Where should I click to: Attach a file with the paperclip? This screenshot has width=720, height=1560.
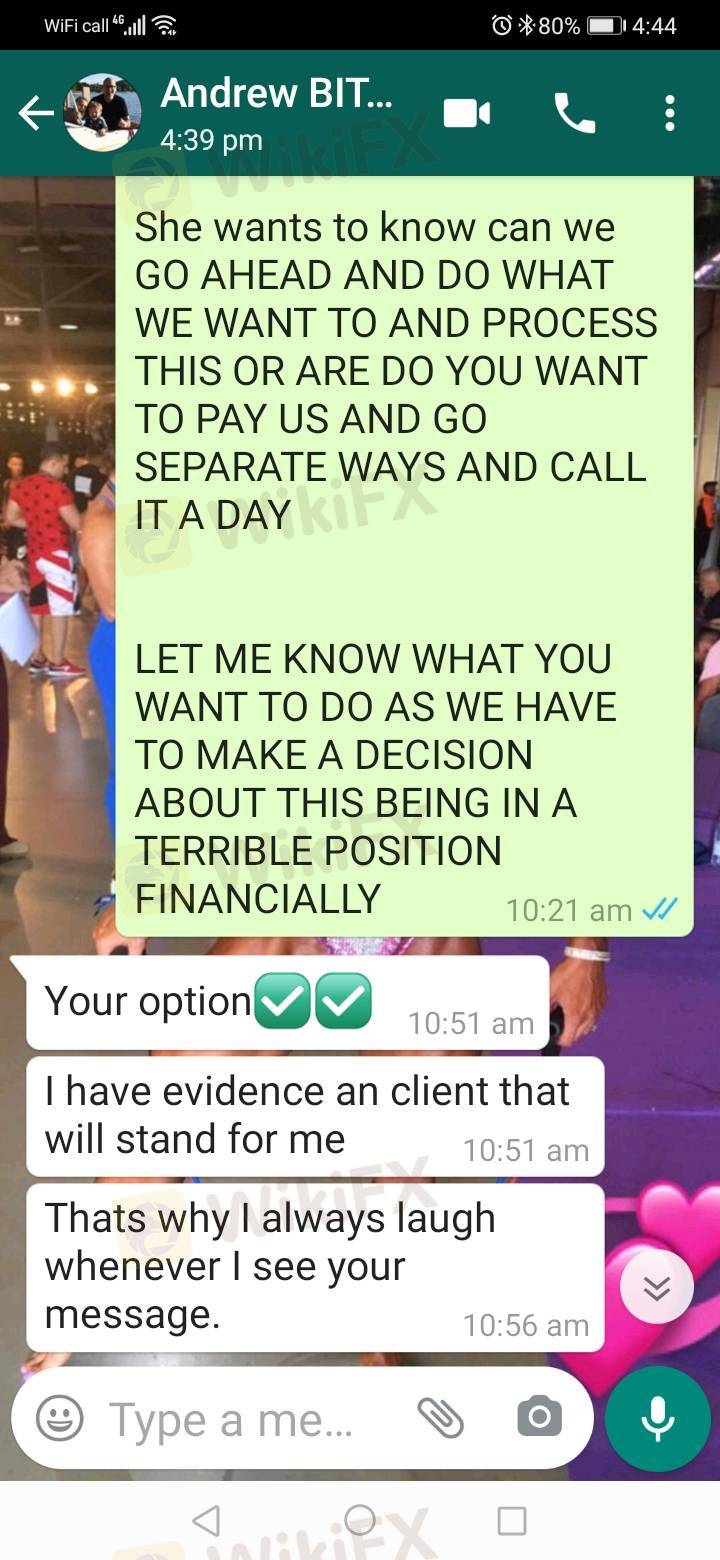point(440,1418)
